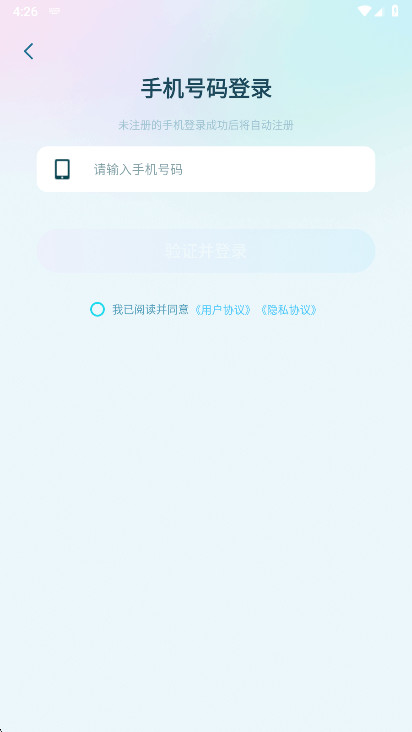Tap the 验证并登录 button
412x732 pixels.
[206, 251]
